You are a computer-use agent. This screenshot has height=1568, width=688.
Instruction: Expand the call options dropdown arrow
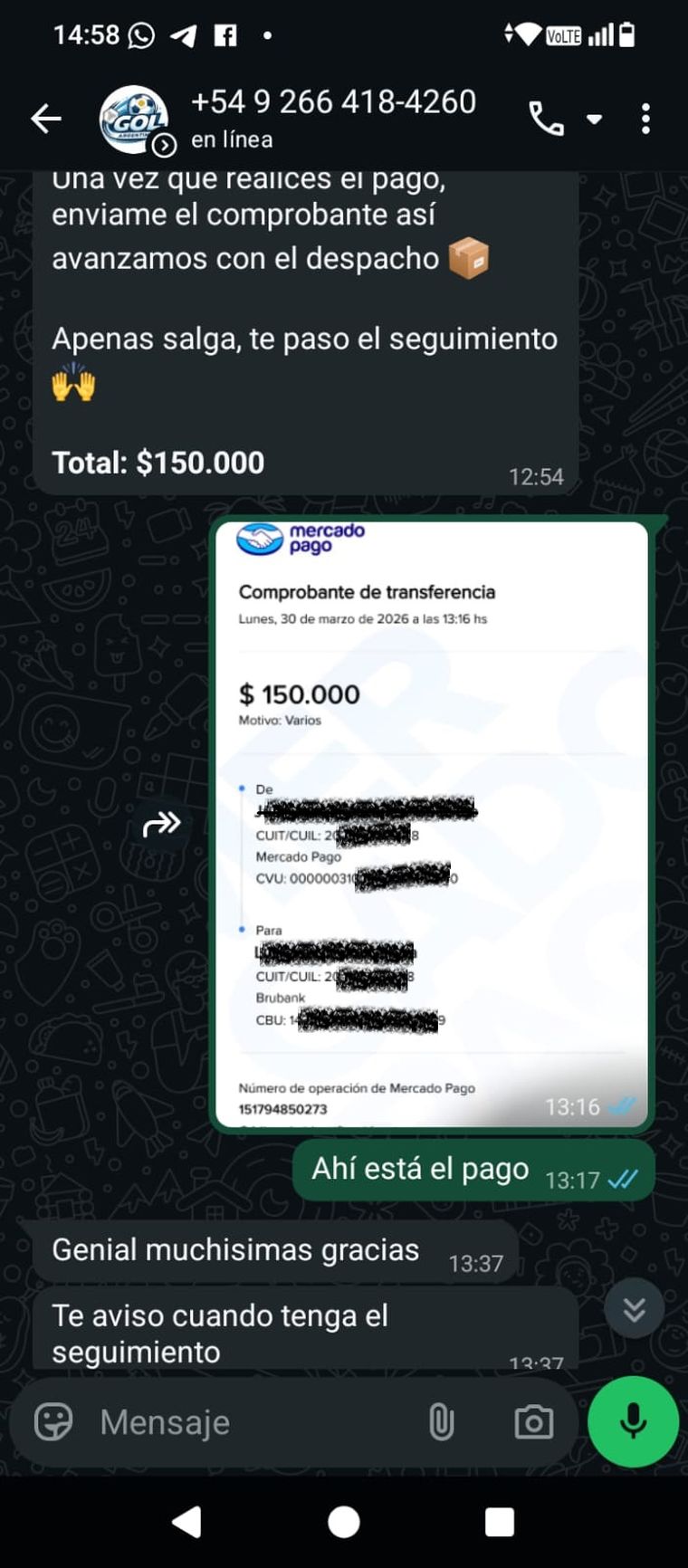tap(595, 119)
